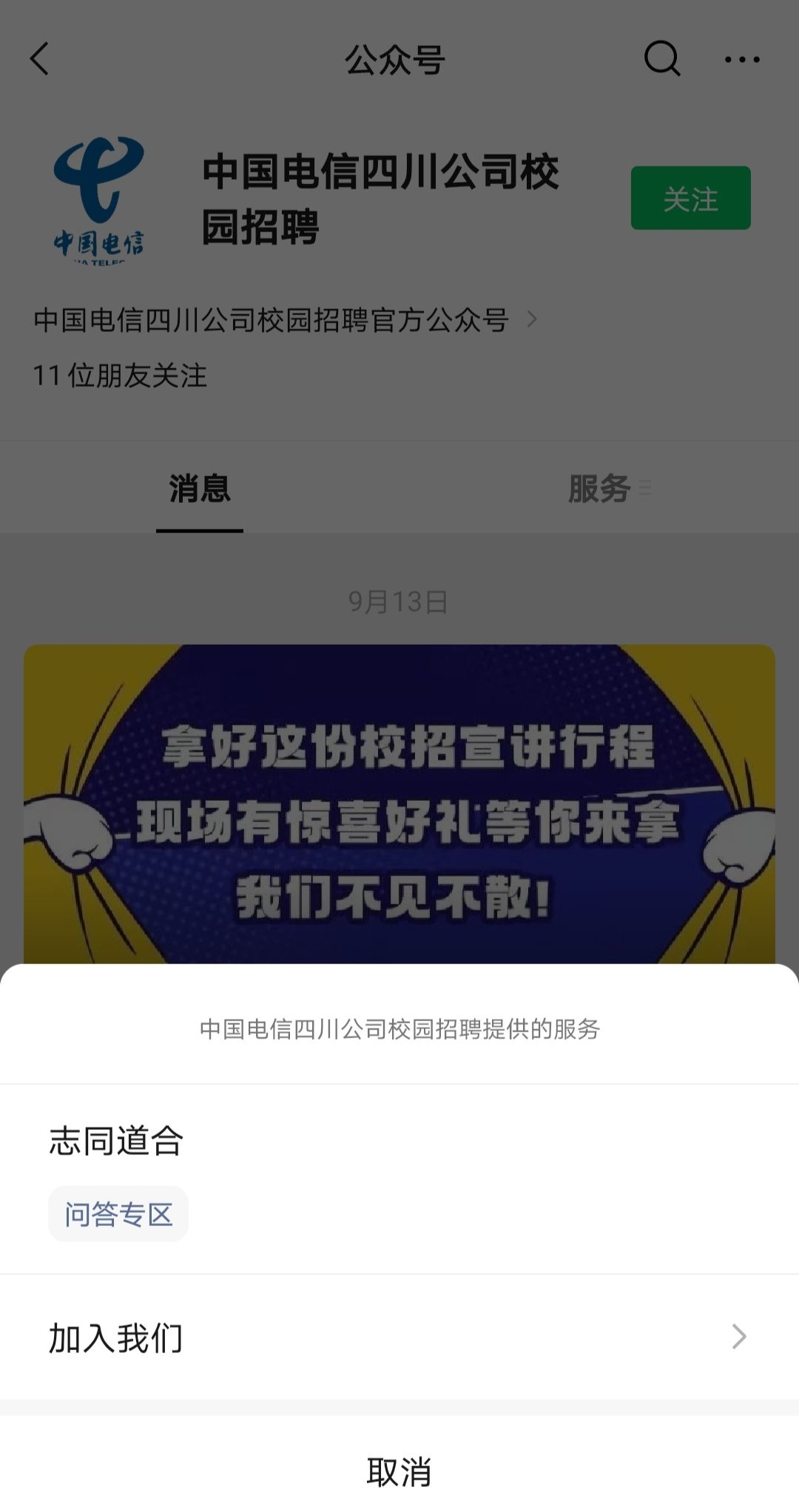
Task: Go back from the 公众号 page
Action: click(x=40, y=59)
